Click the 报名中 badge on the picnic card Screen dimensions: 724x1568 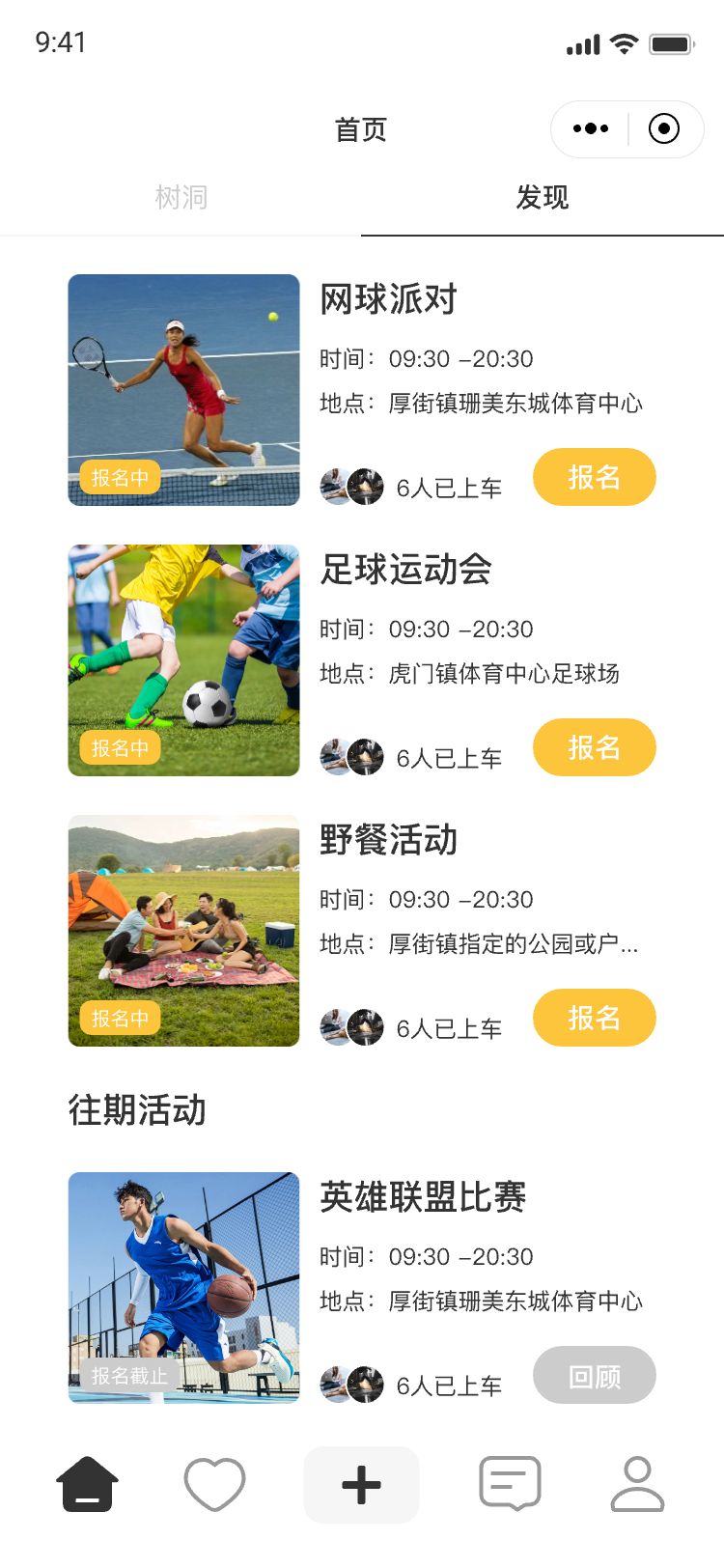pyautogui.click(x=119, y=1019)
